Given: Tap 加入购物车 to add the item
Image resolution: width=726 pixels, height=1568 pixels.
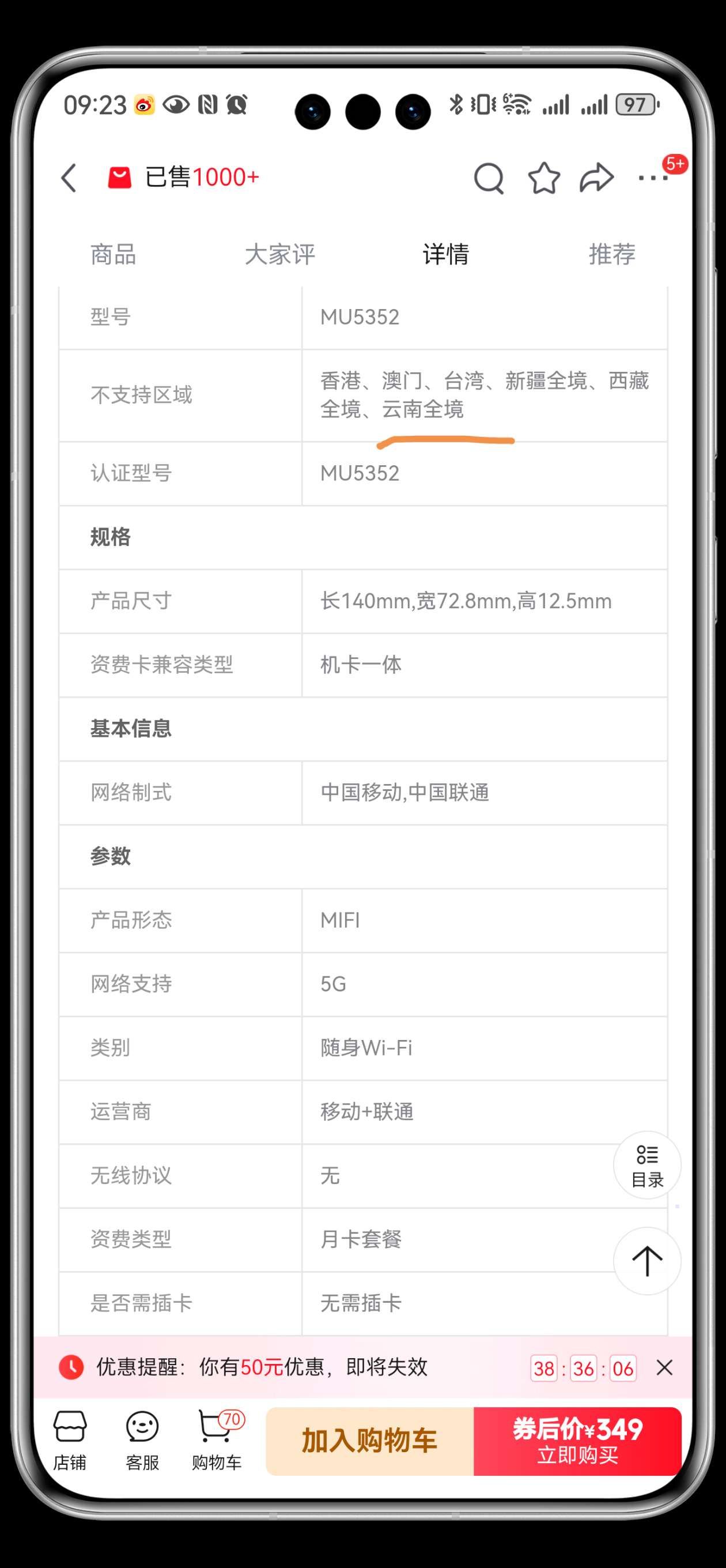Looking at the screenshot, I should tap(369, 1441).
